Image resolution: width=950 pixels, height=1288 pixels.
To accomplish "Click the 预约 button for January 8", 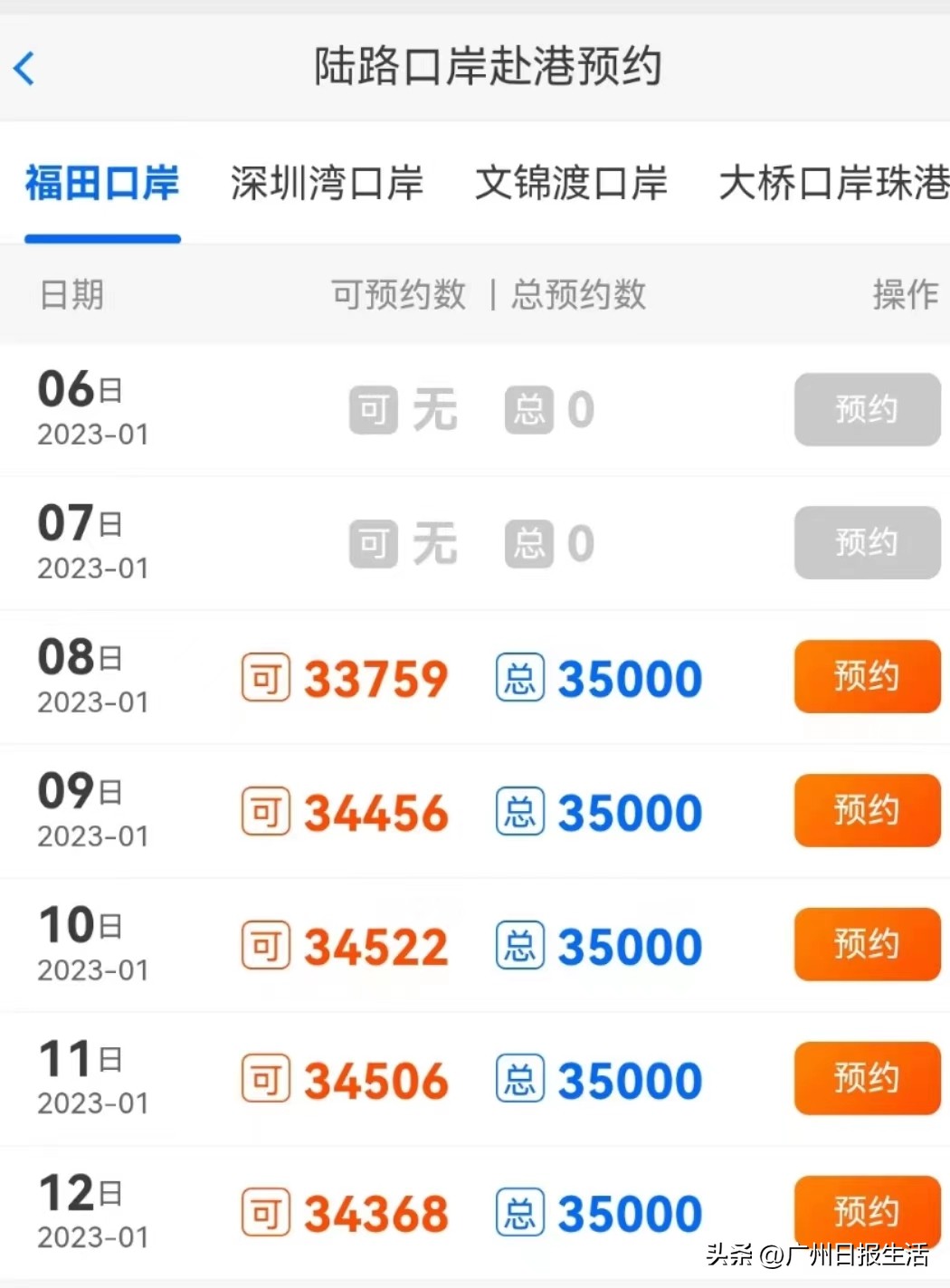I will point(866,676).
